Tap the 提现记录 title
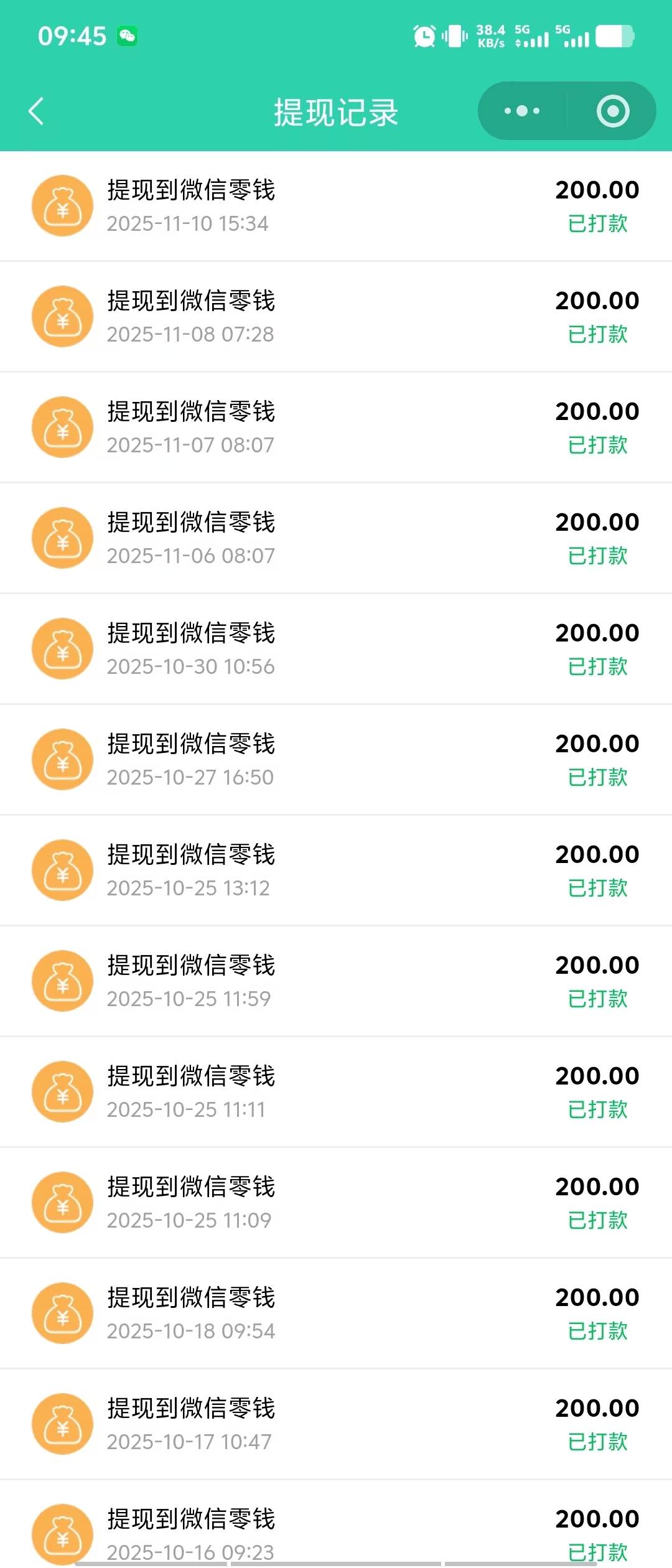 pyautogui.click(x=336, y=112)
